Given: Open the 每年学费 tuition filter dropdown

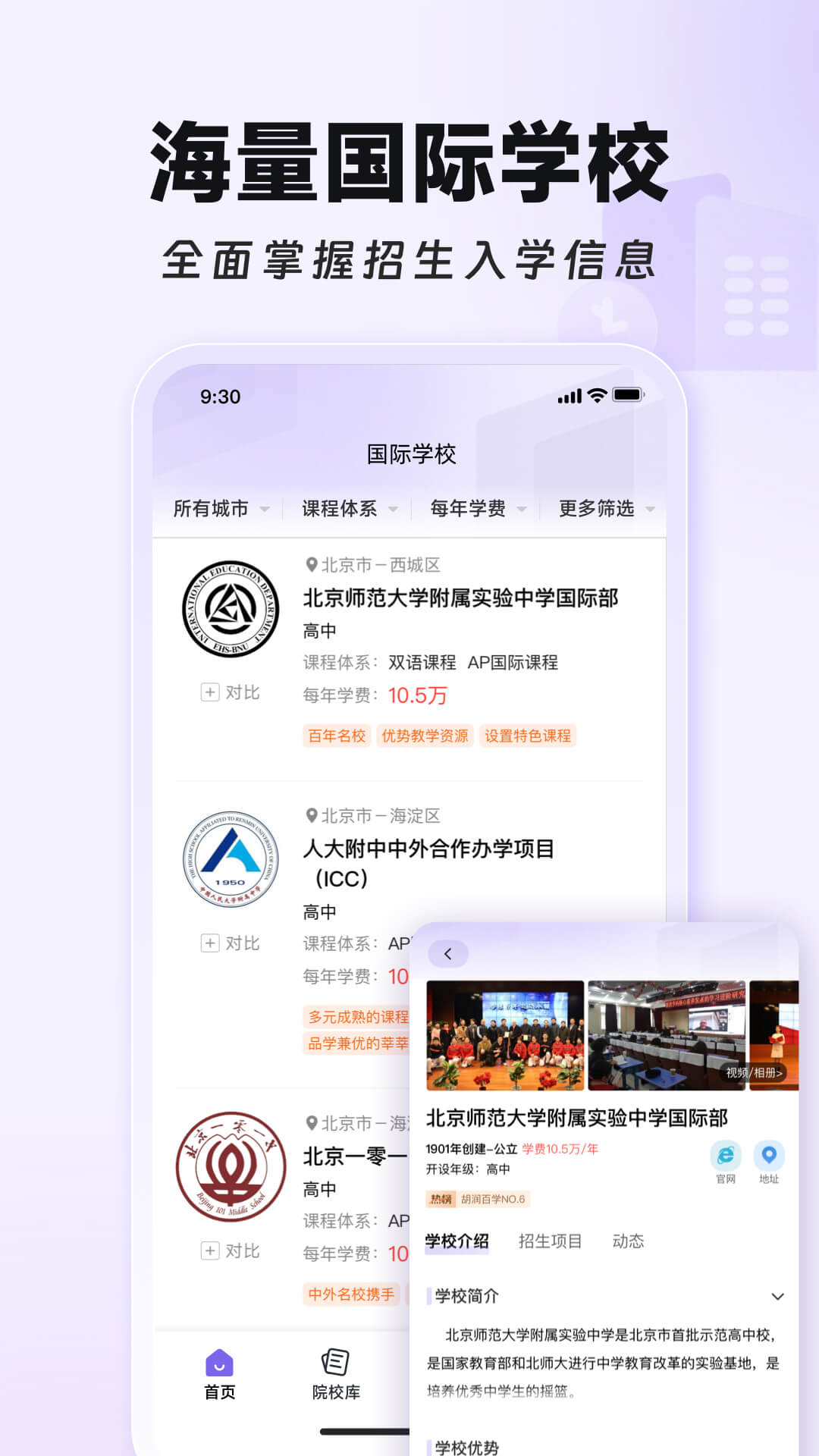Looking at the screenshot, I should [x=468, y=509].
